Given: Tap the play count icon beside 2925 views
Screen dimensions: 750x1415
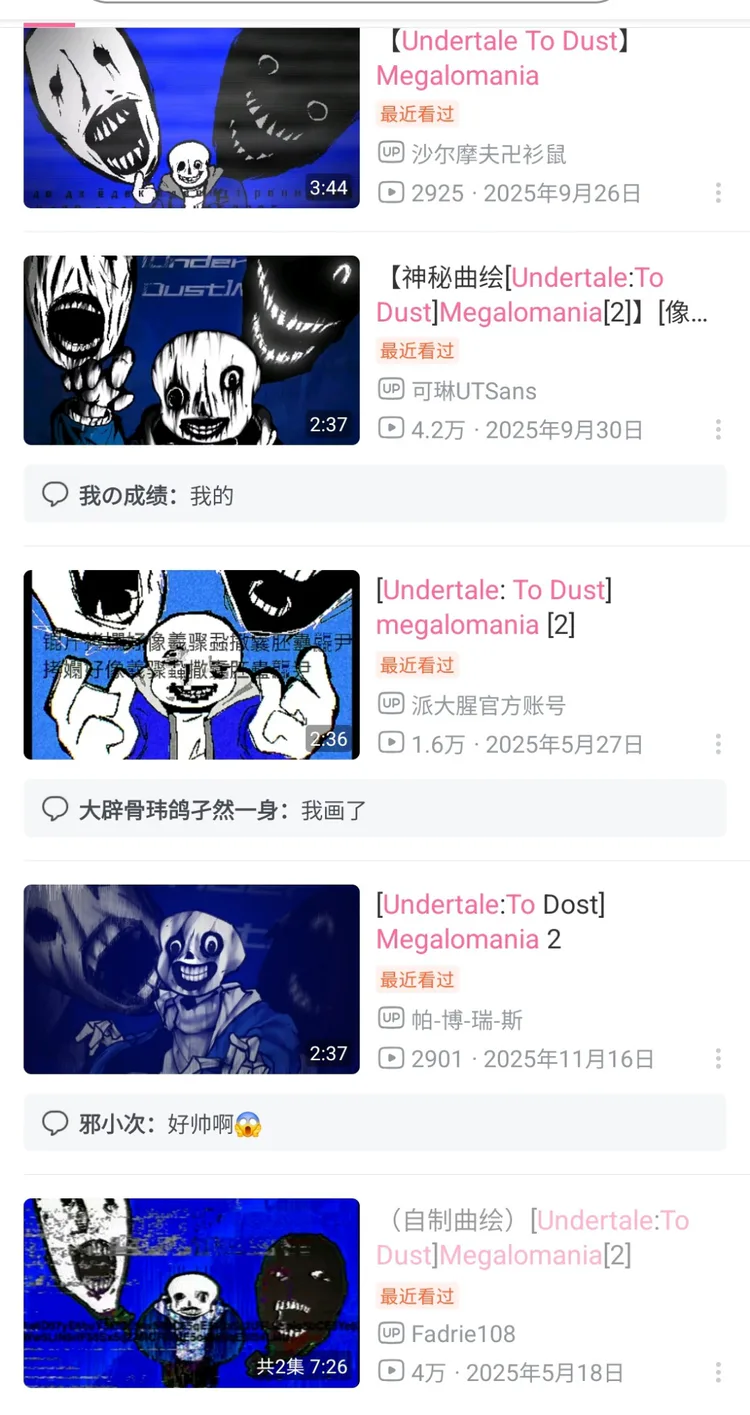Looking at the screenshot, I should (391, 192).
